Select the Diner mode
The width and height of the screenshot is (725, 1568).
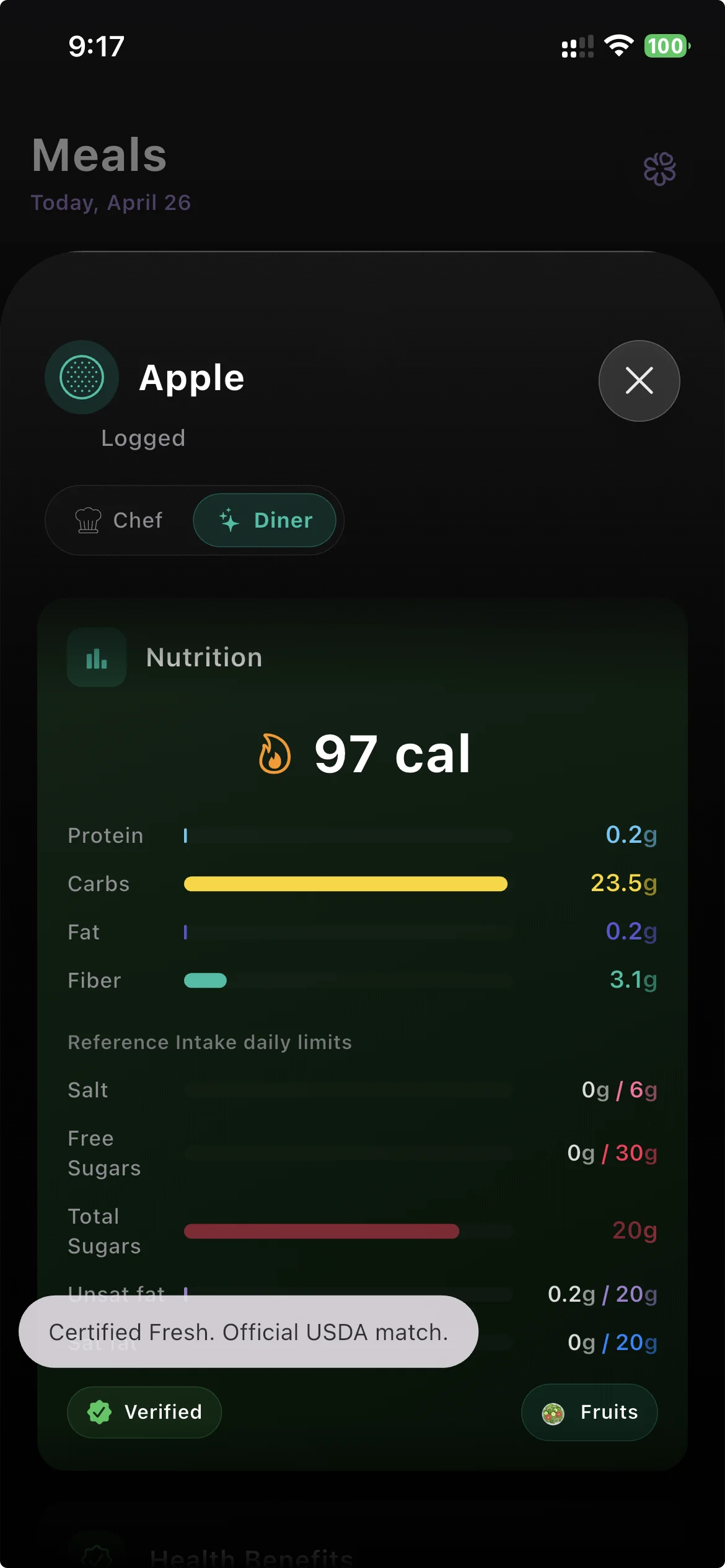[x=265, y=520]
